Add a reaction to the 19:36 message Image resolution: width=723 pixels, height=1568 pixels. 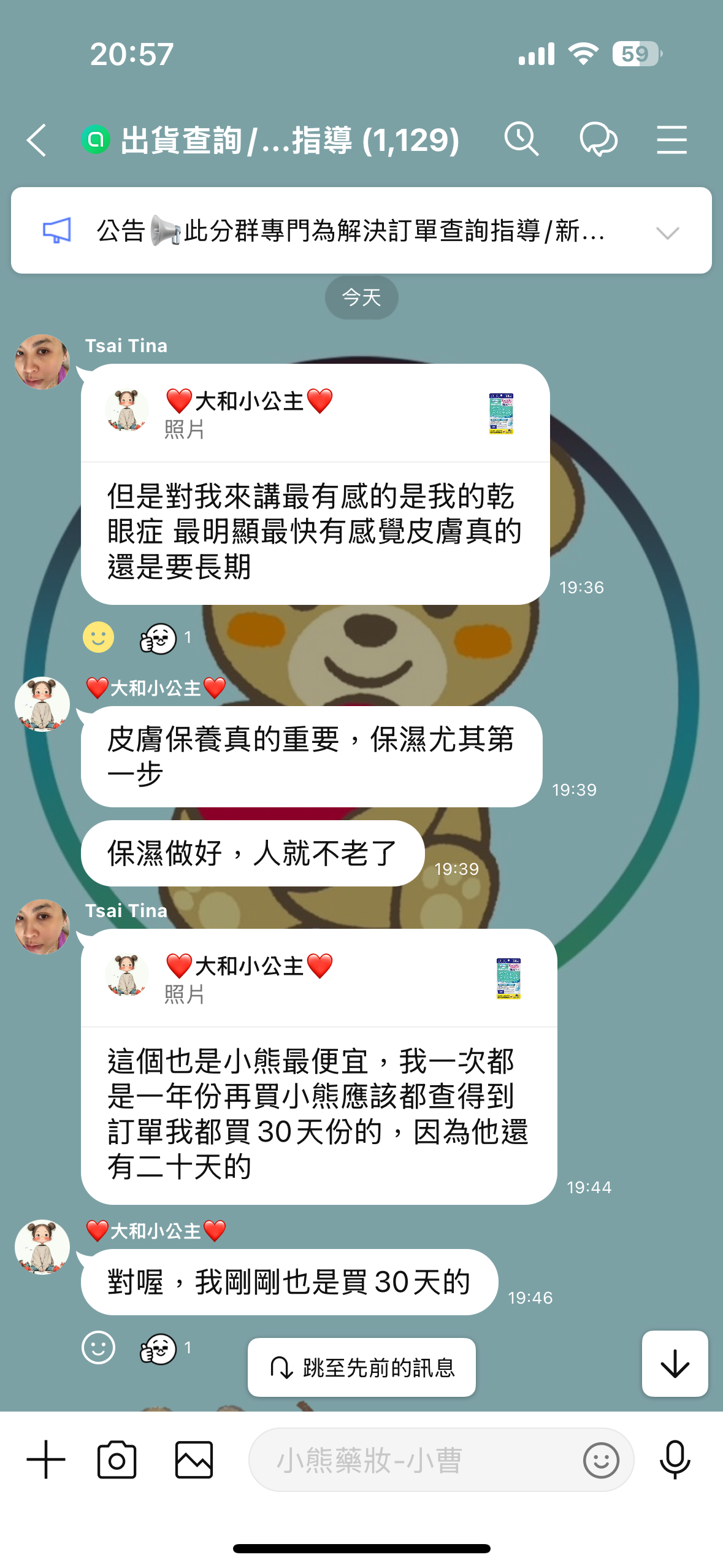pos(99,637)
